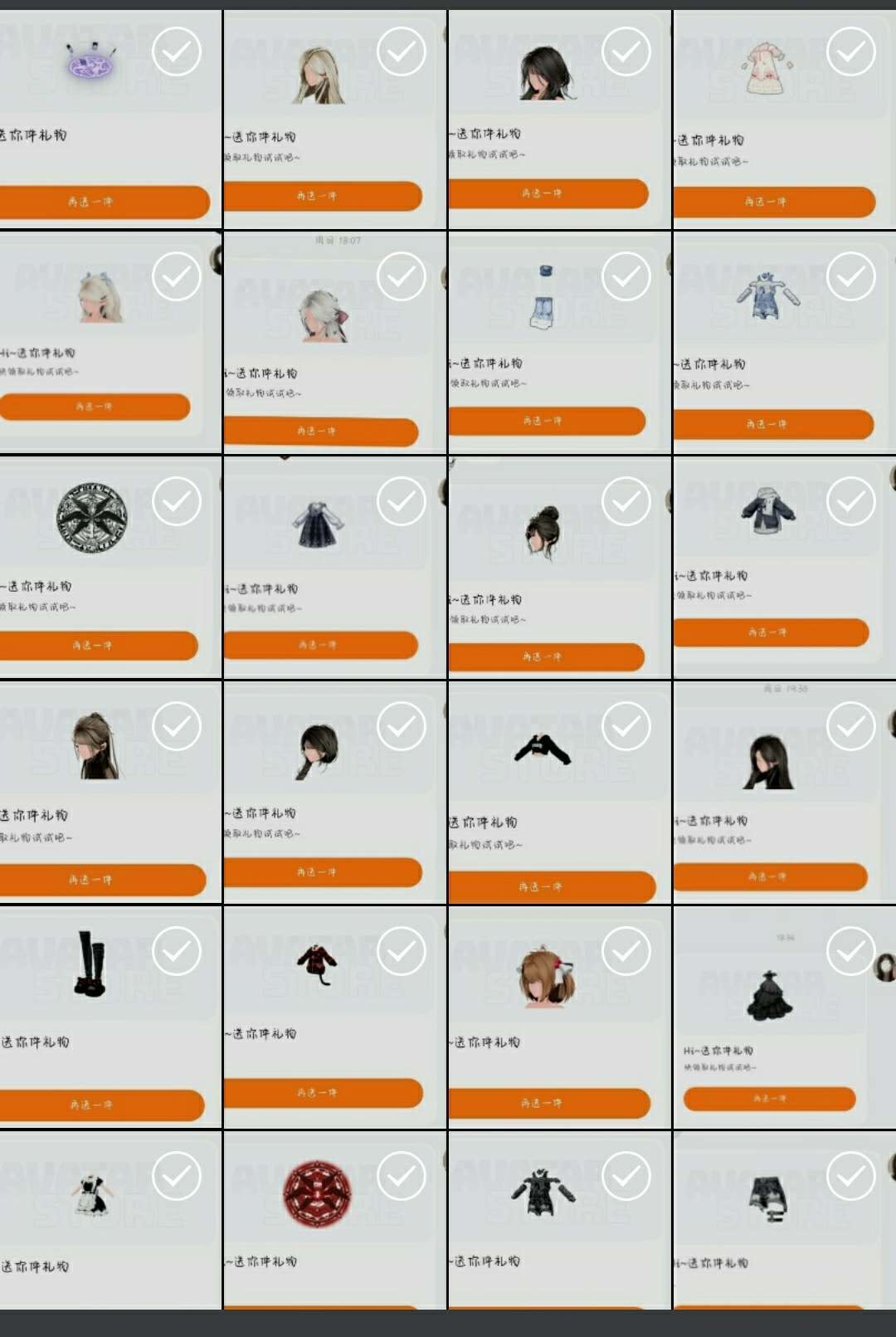This screenshot has width=896, height=1337.
Task: Toggle the checkmark on the hooded jacket photo
Action: tap(850, 501)
